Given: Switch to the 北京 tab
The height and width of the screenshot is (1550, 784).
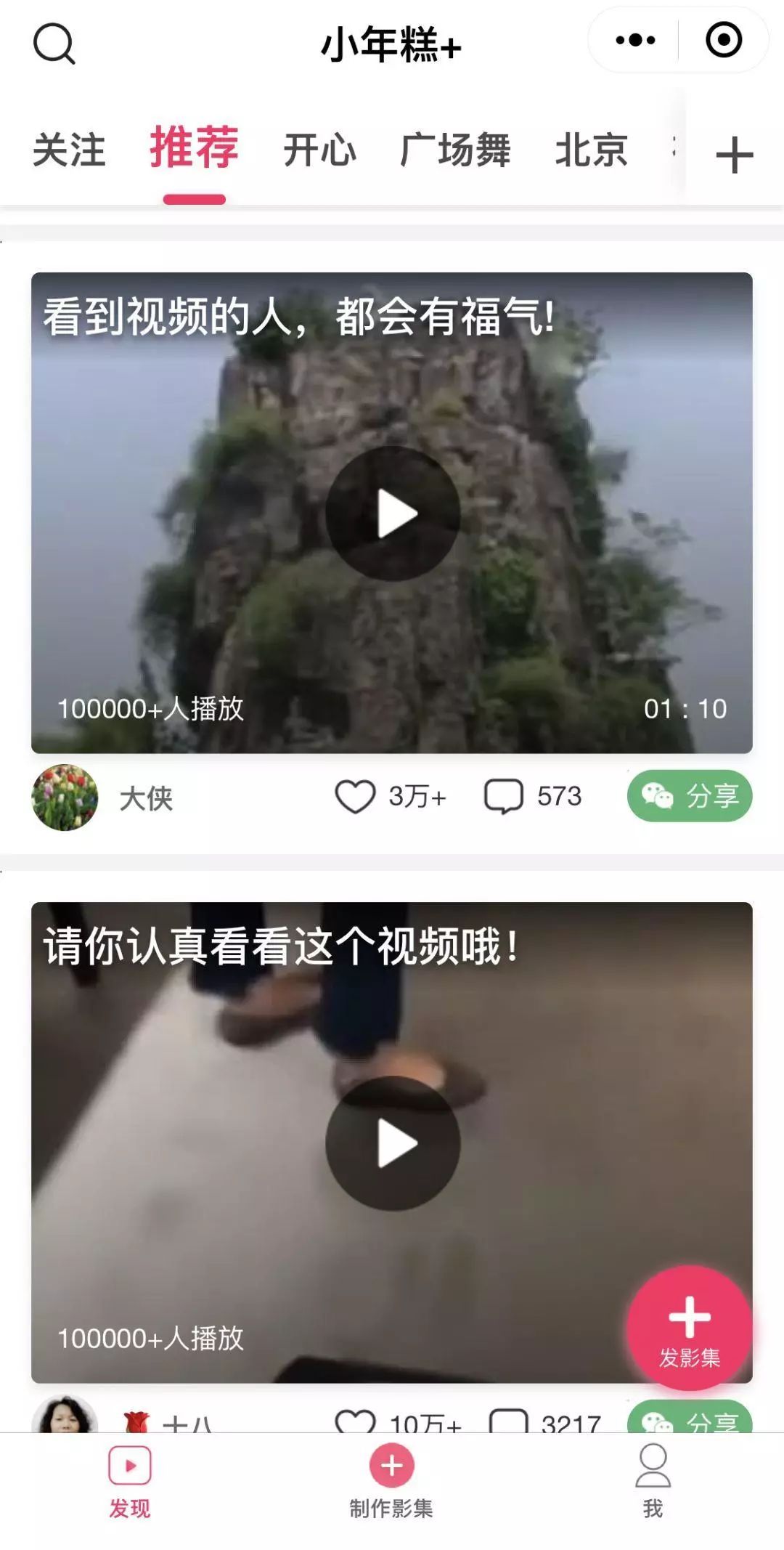Looking at the screenshot, I should tap(591, 150).
